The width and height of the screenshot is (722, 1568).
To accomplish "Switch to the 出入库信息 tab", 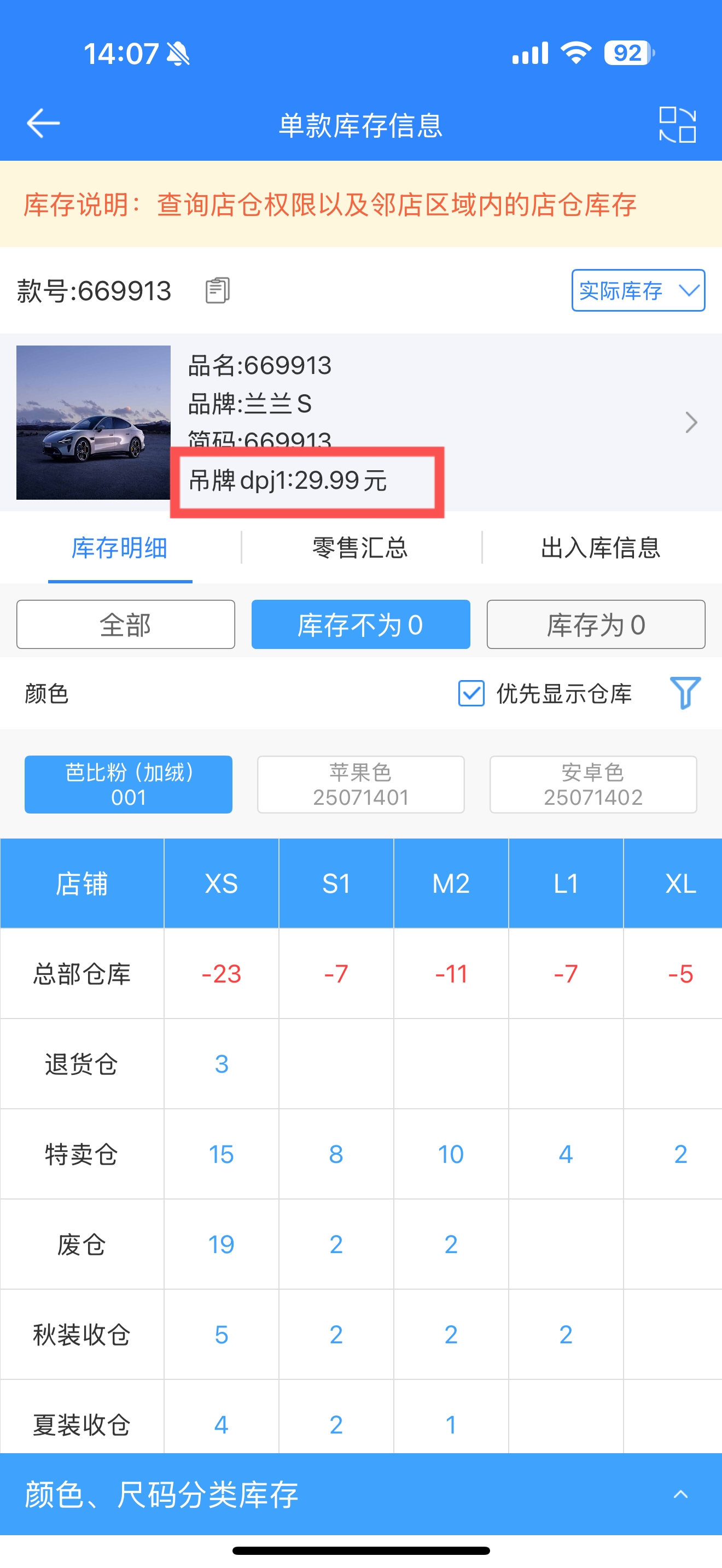I will 601,548.
